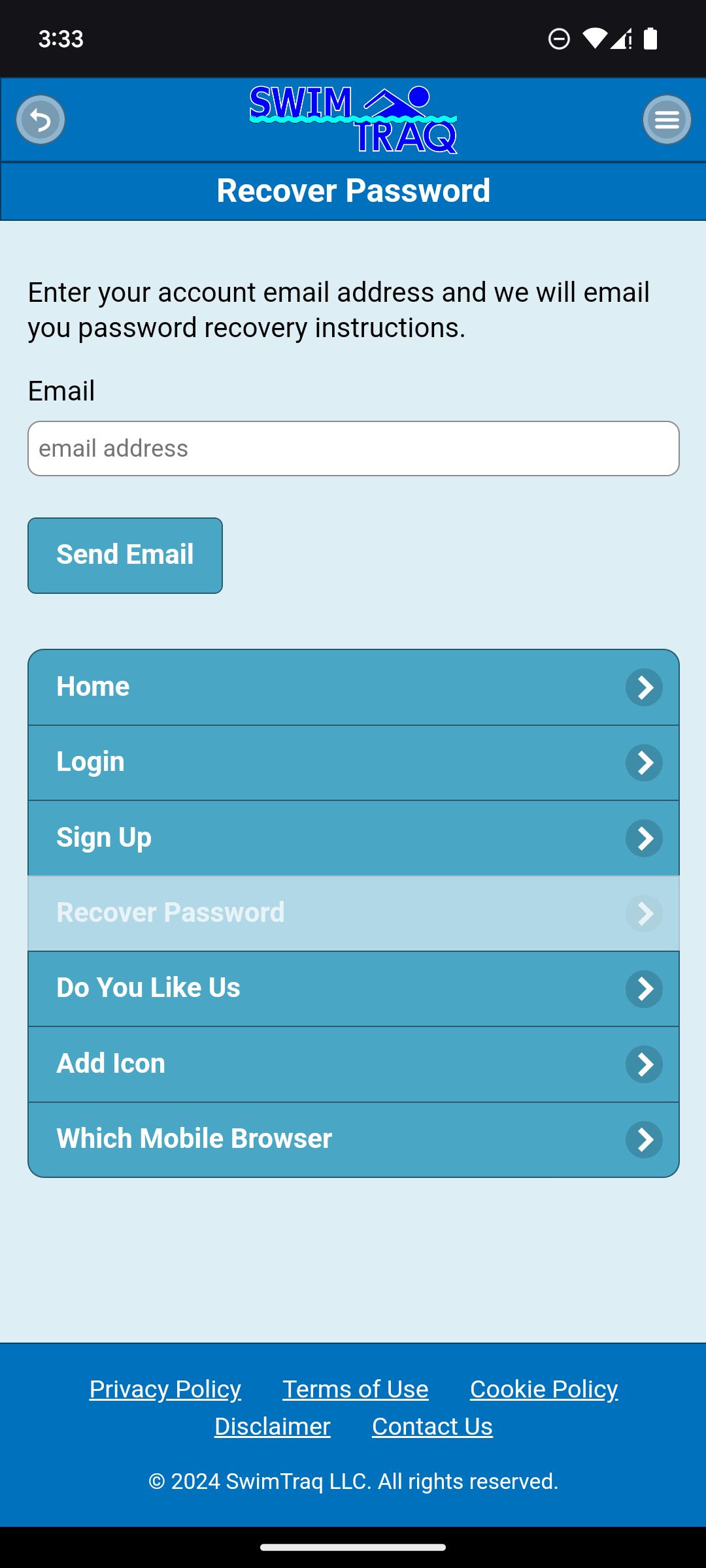Go to the Login page
Screen dimensions: 706x1568
click(353, 762)
